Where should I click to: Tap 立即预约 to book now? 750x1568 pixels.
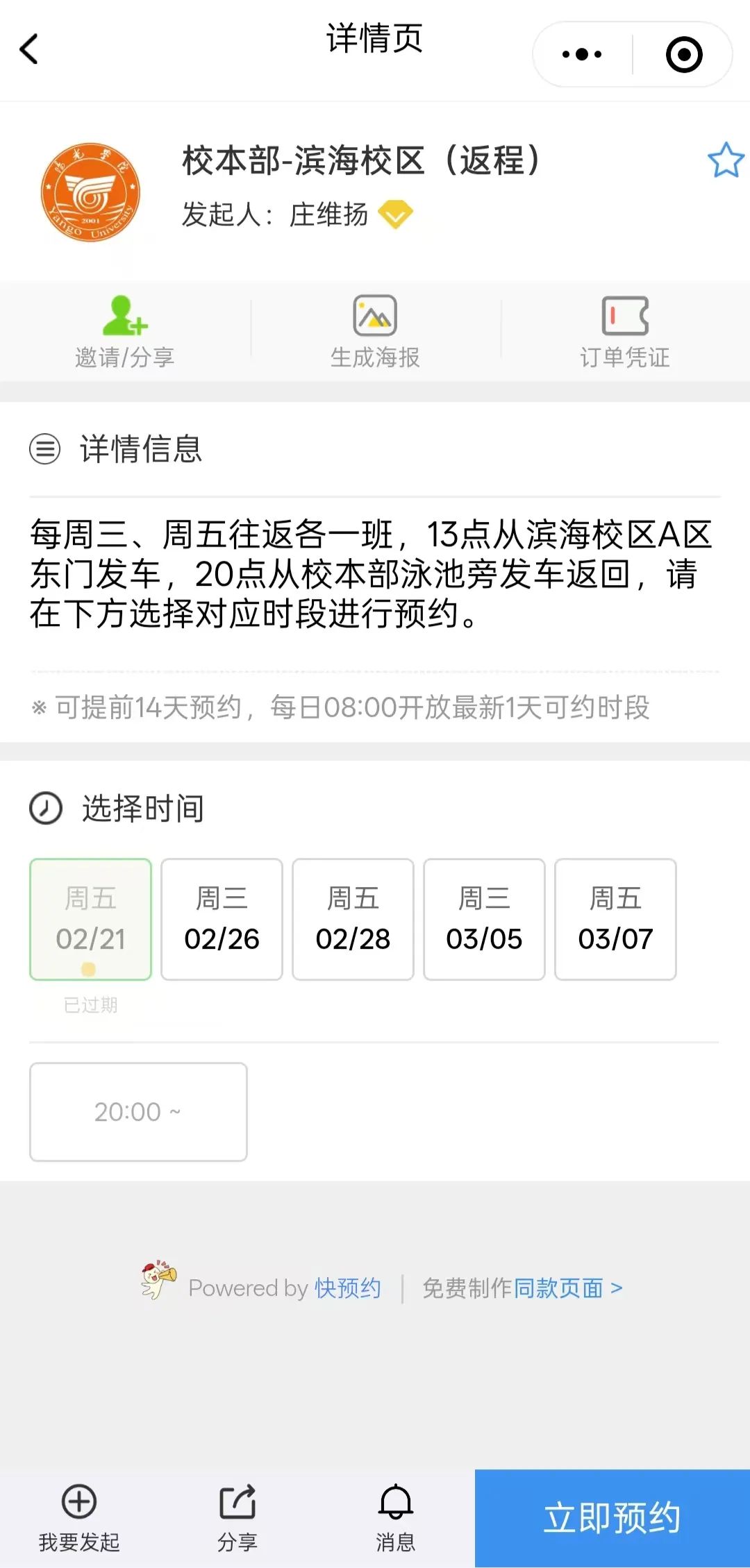pos(612,1518)
